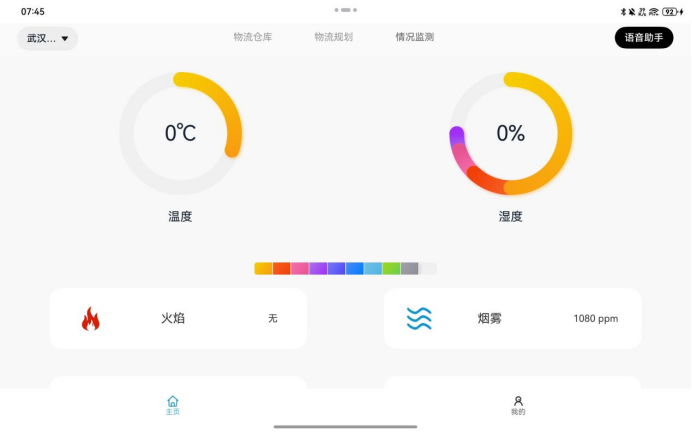Open the 武汉 city dropdown
Image resolution: width=692 pixels, height=432 pixels.
coord(47,38)
